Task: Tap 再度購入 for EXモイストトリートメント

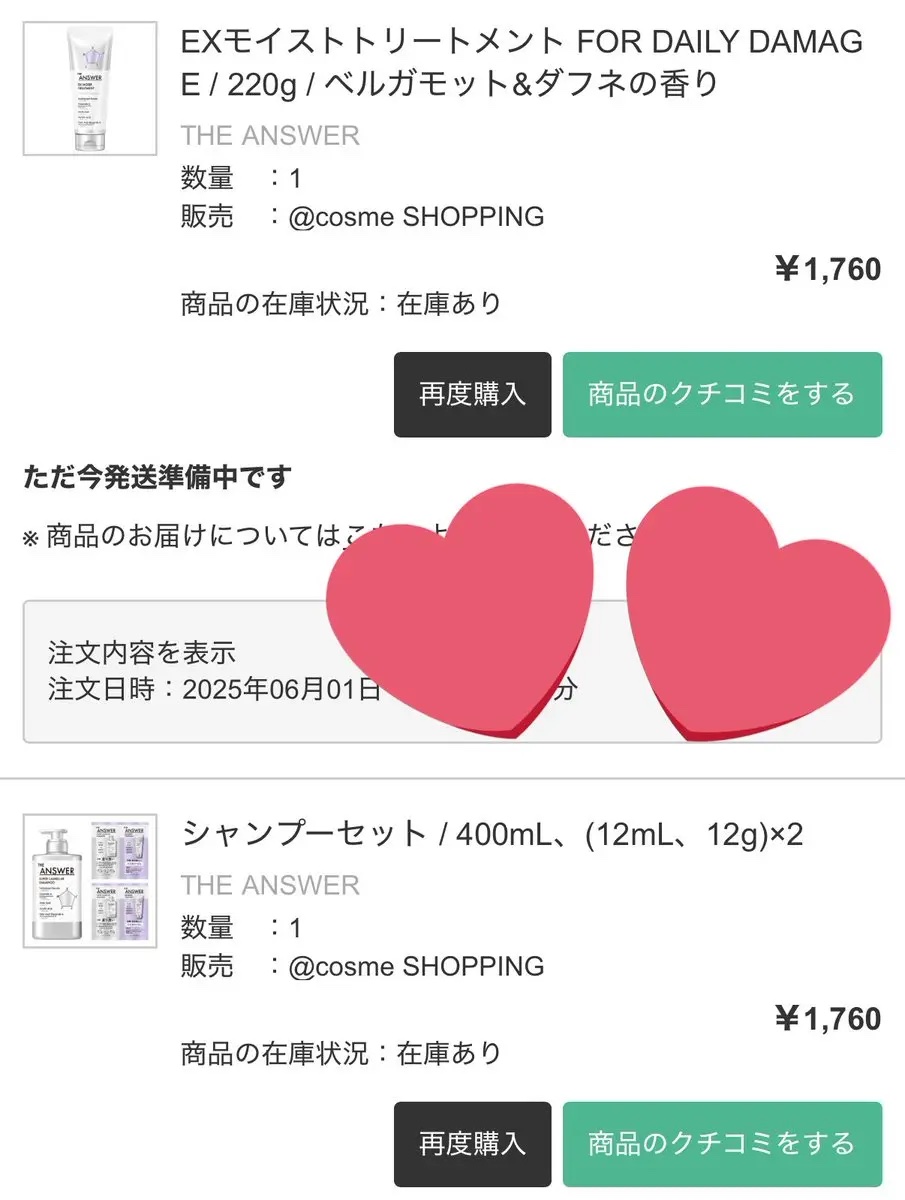Action: click(x=472, y=394)
